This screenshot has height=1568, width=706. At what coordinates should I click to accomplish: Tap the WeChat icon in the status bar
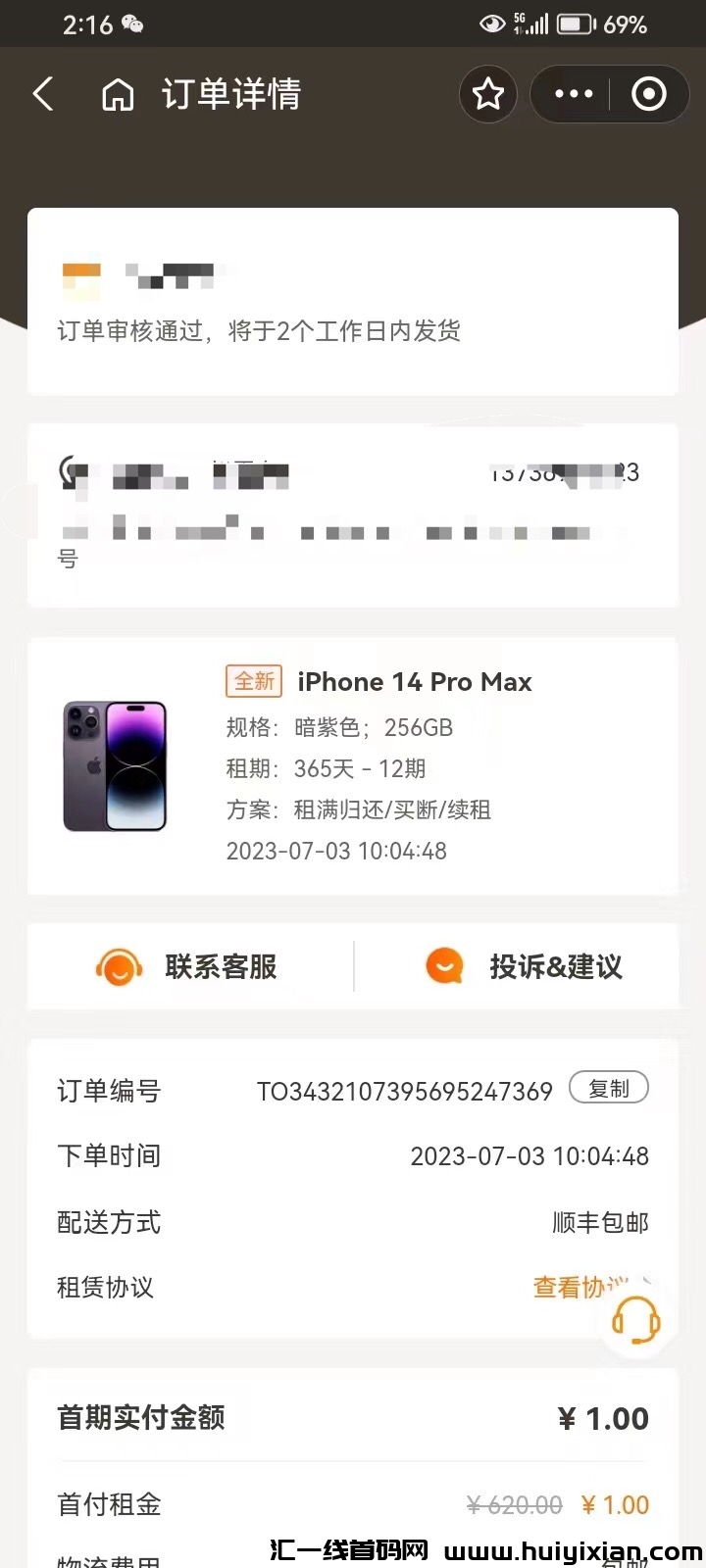(x=133, y=22)
